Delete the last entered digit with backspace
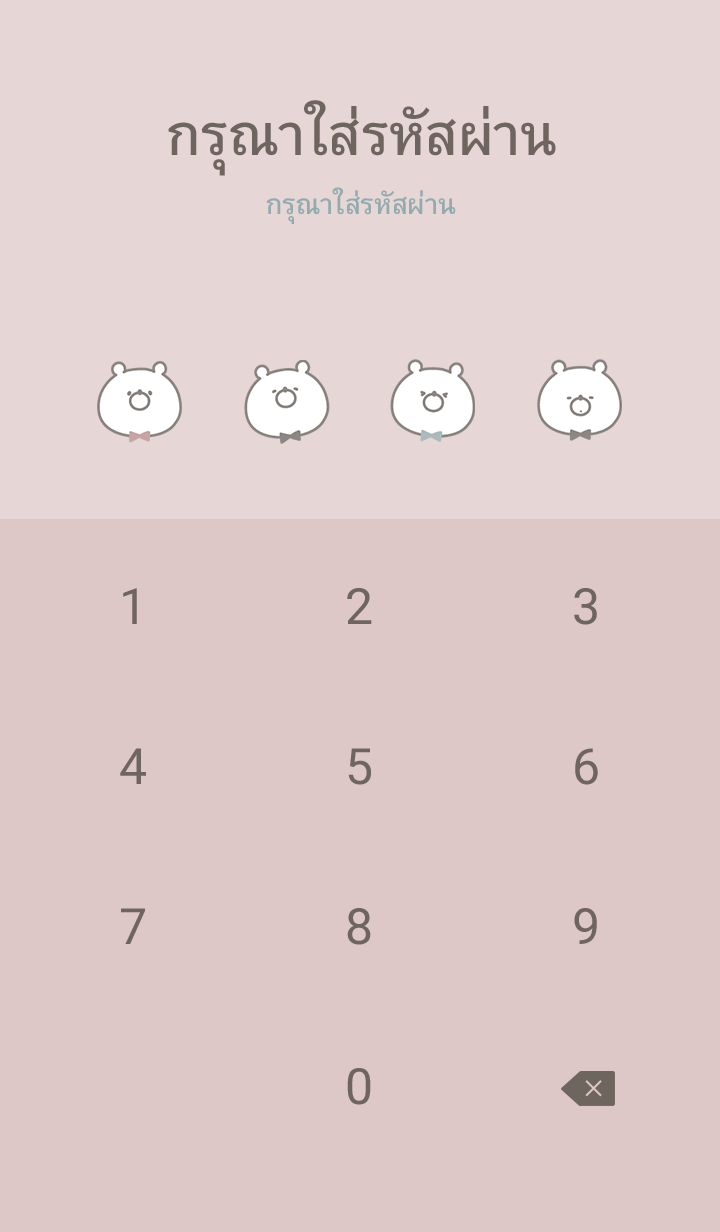720x1232 pixels. coord(588,1088)
